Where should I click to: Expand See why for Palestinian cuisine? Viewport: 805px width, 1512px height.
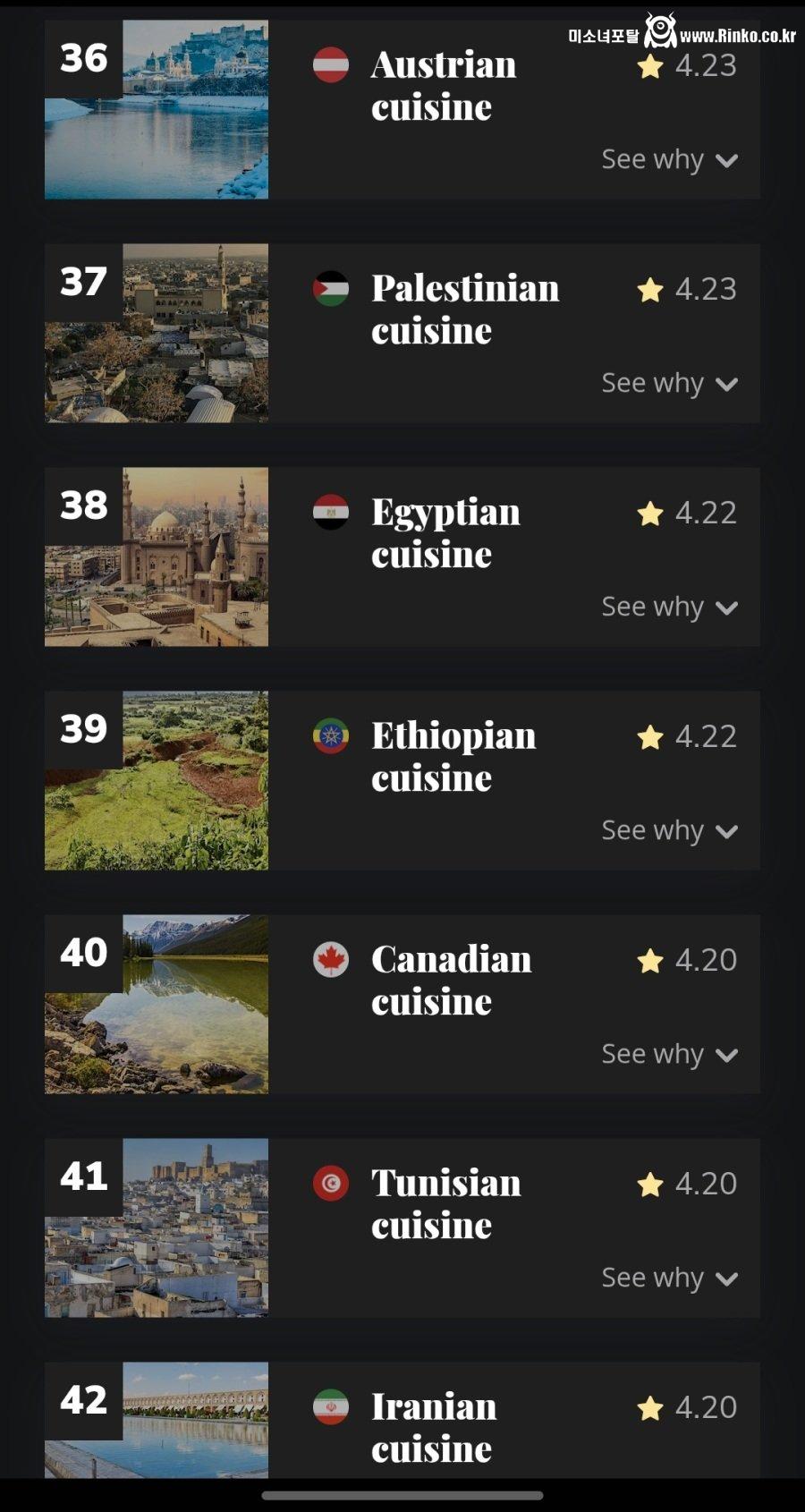(x=669, y=384)
